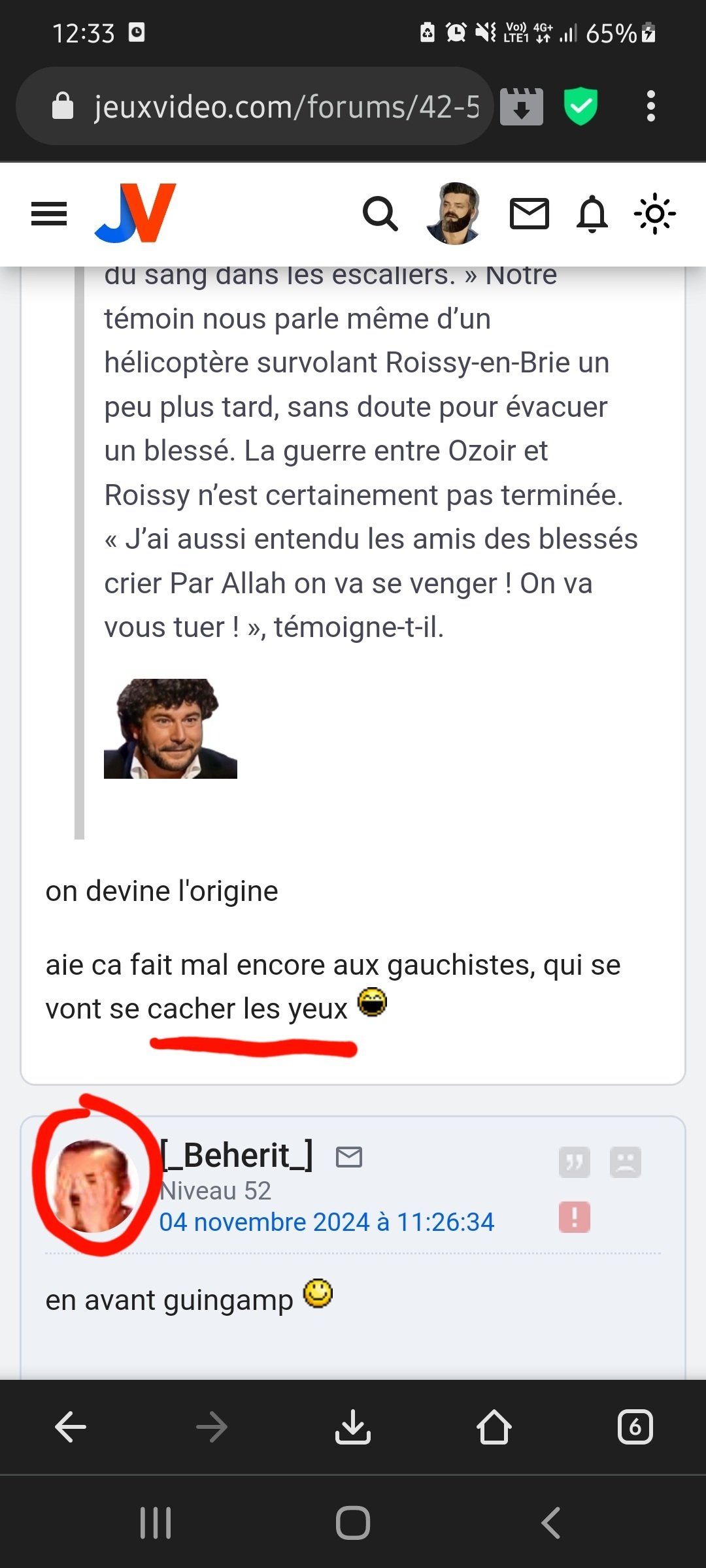Open the browser three-dot menu
Viewport: 706px width, 1568px height.
(650, 106)
